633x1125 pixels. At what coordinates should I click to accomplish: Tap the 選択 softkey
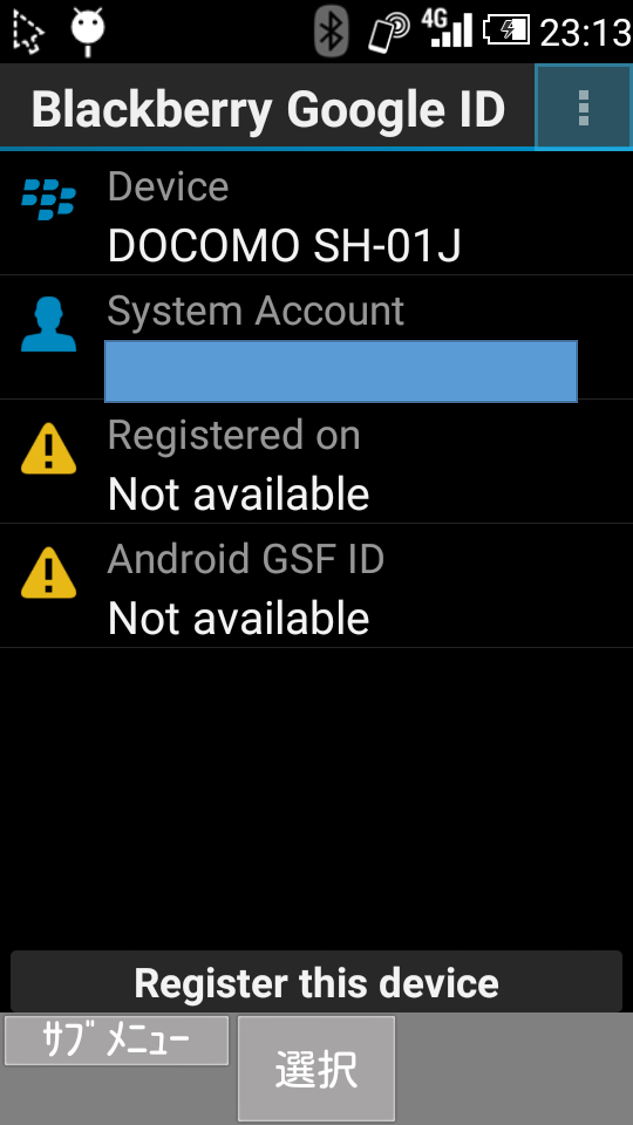coord(316,1069)
